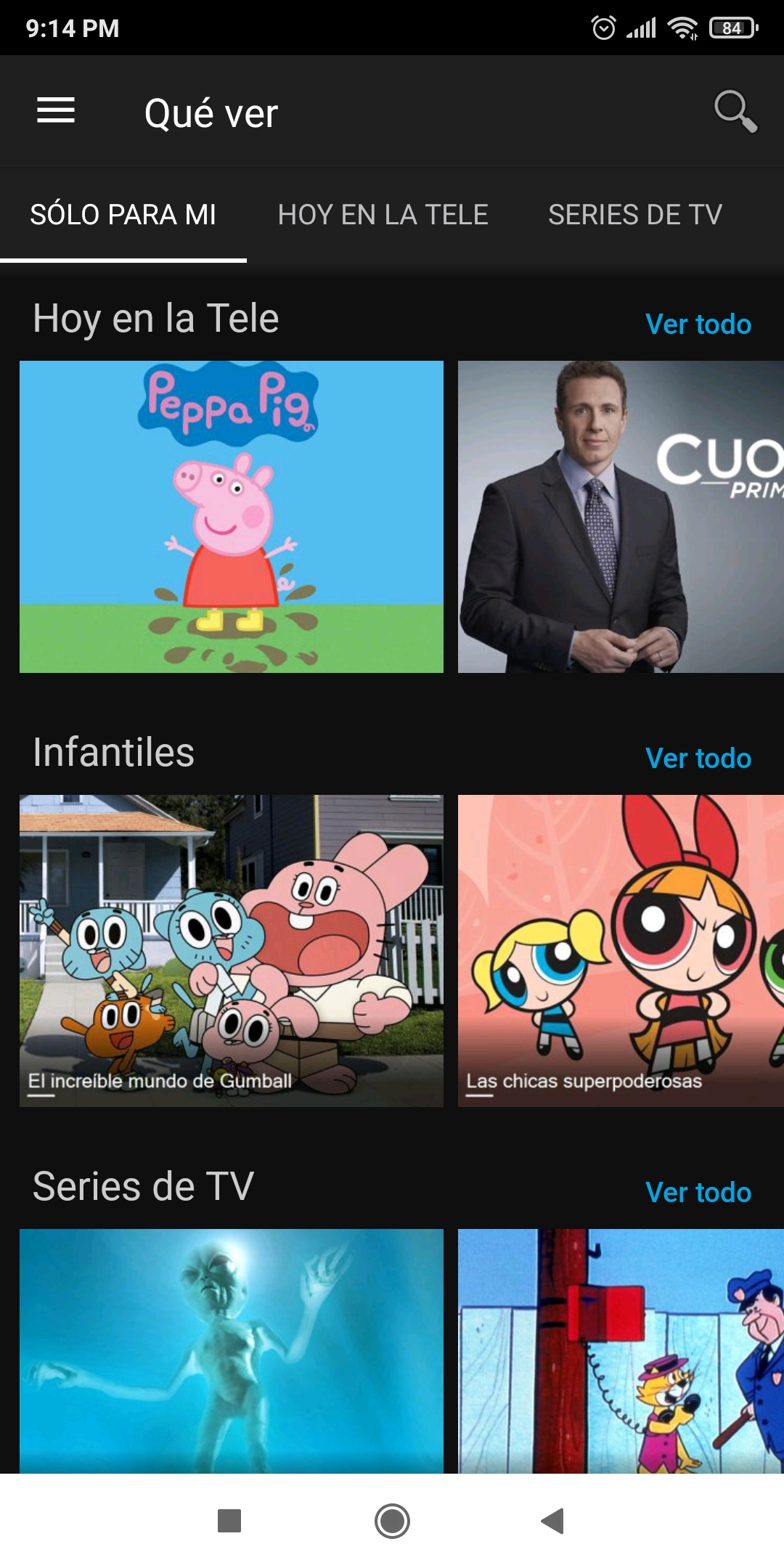Open Ver todo for Hoy en la Tele
This screenshot has width=784, height=1568.
point(698,324)
